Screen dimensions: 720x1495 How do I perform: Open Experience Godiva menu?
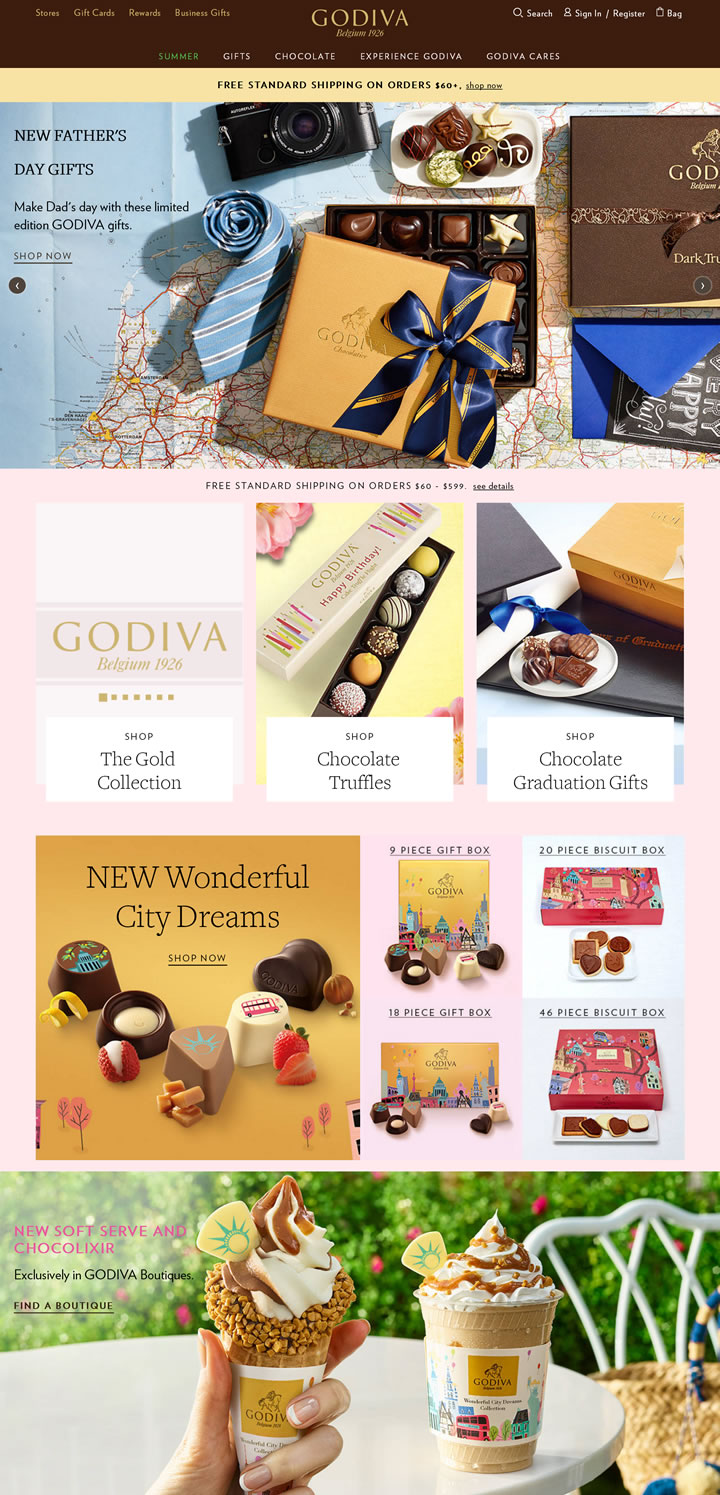coord(411,56)
